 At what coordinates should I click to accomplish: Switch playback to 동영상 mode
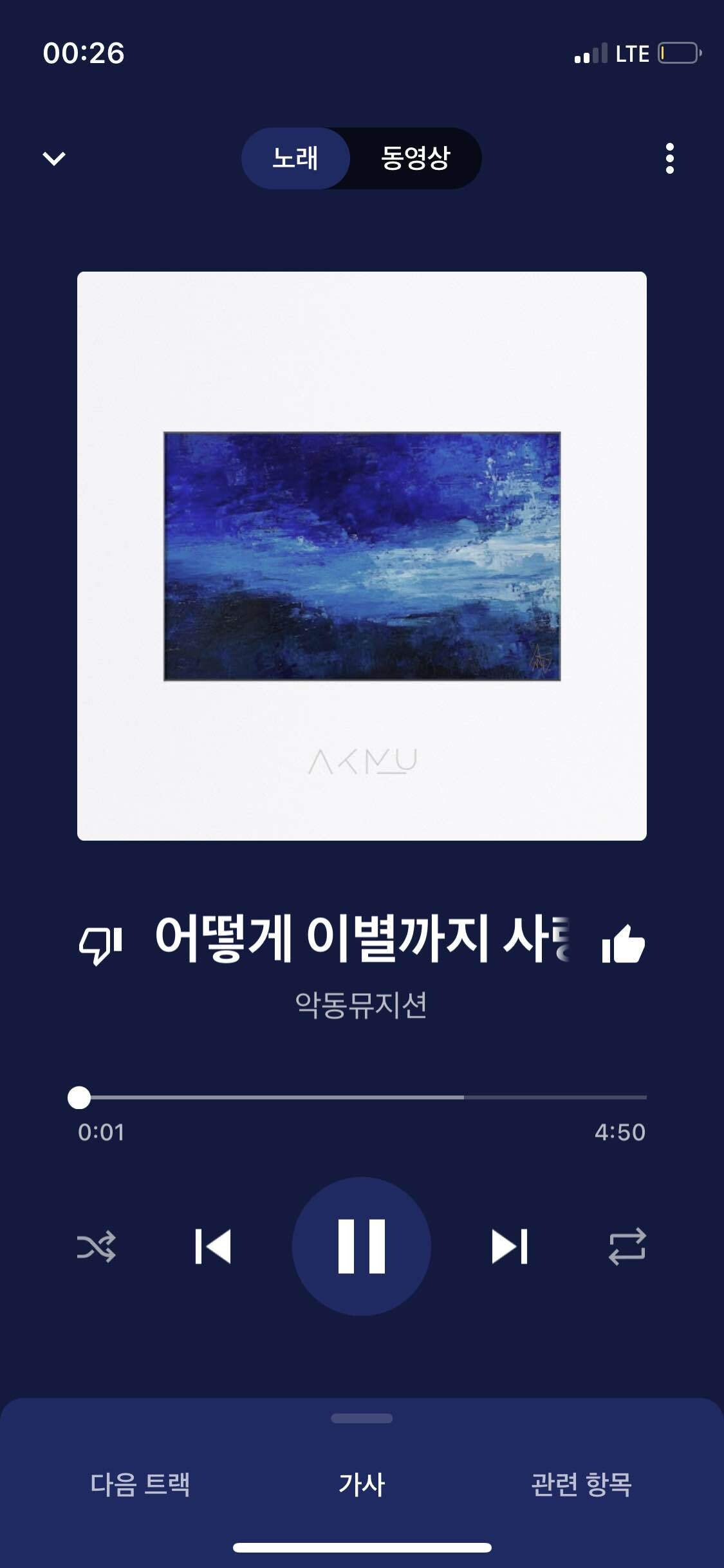(415, 158)
